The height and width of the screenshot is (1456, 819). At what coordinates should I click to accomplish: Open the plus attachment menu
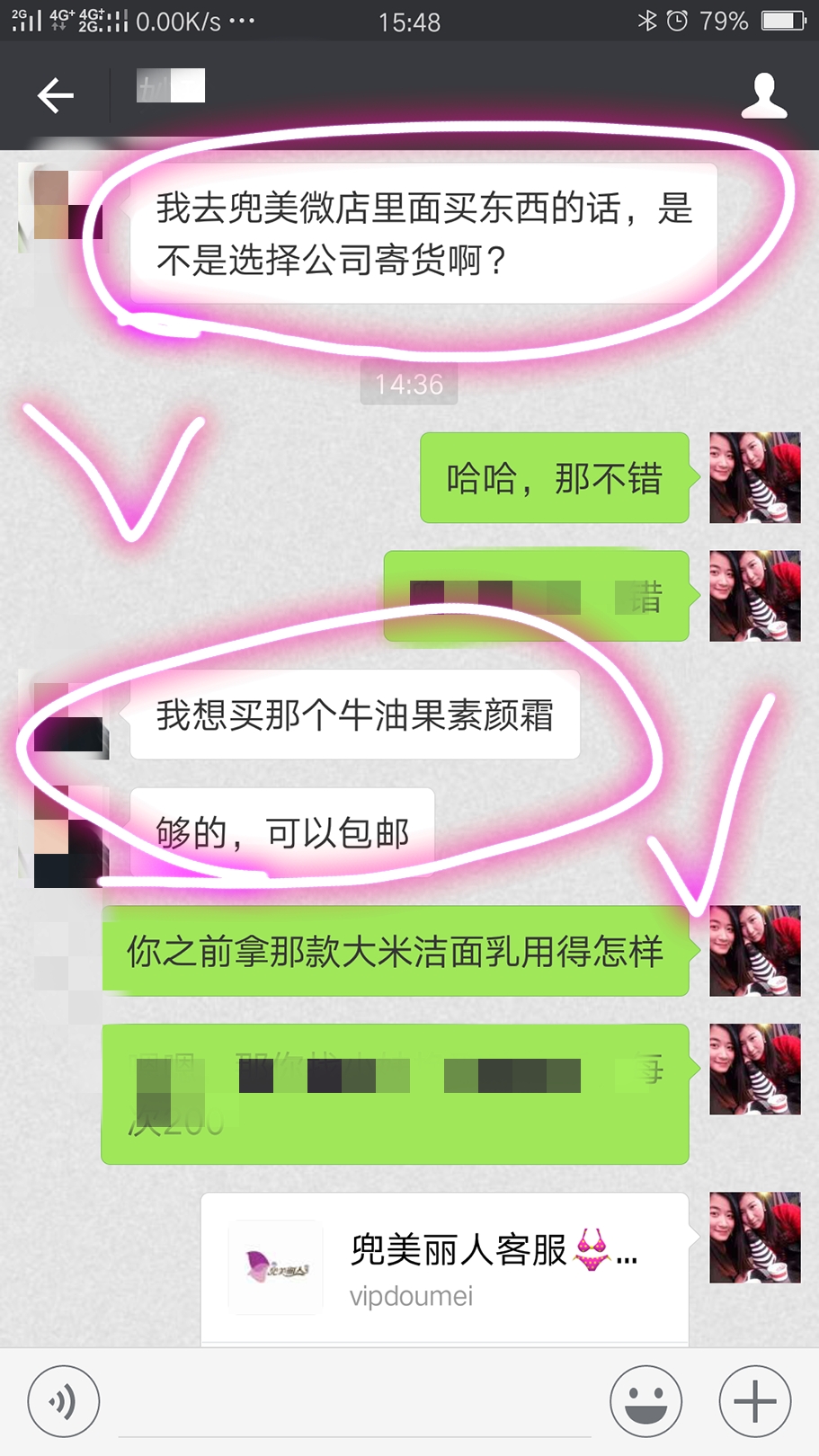[x=754, y=1401]
